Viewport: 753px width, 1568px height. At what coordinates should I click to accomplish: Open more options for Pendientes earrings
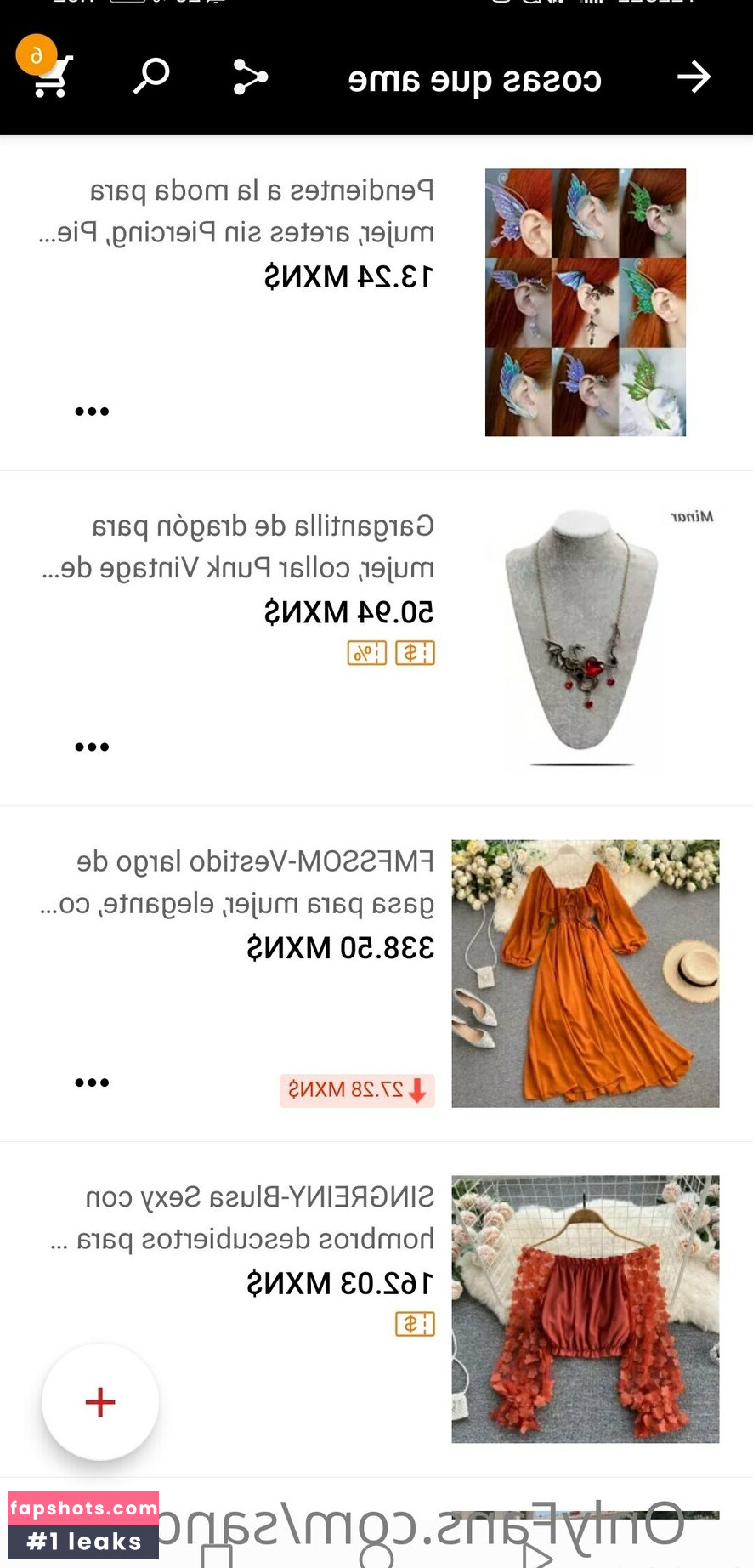92,412
